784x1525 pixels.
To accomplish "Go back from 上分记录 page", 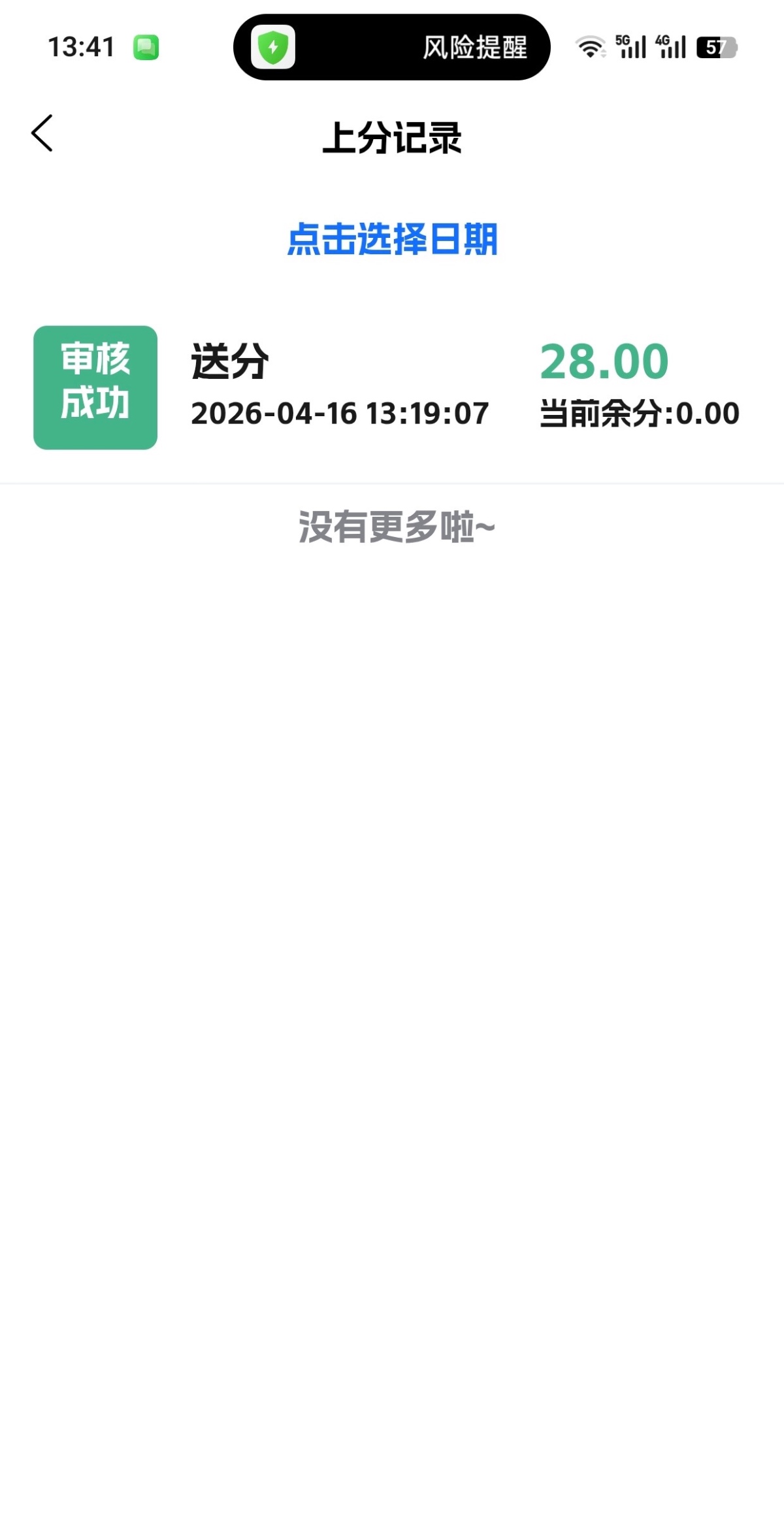I will pyautogui.click(x=42, y=134).
